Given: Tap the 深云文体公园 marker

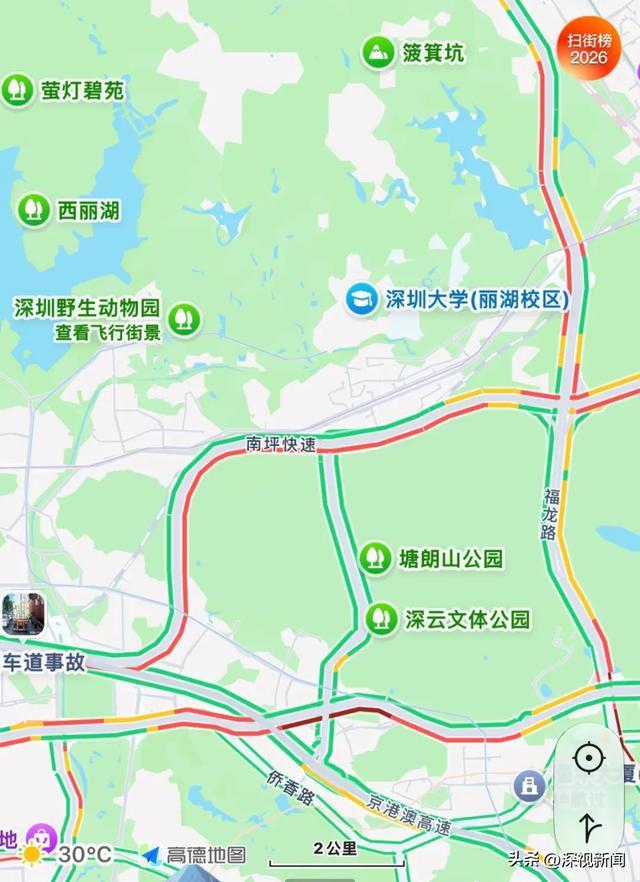Looking at the screenshot, I should [x=381, y=619].
